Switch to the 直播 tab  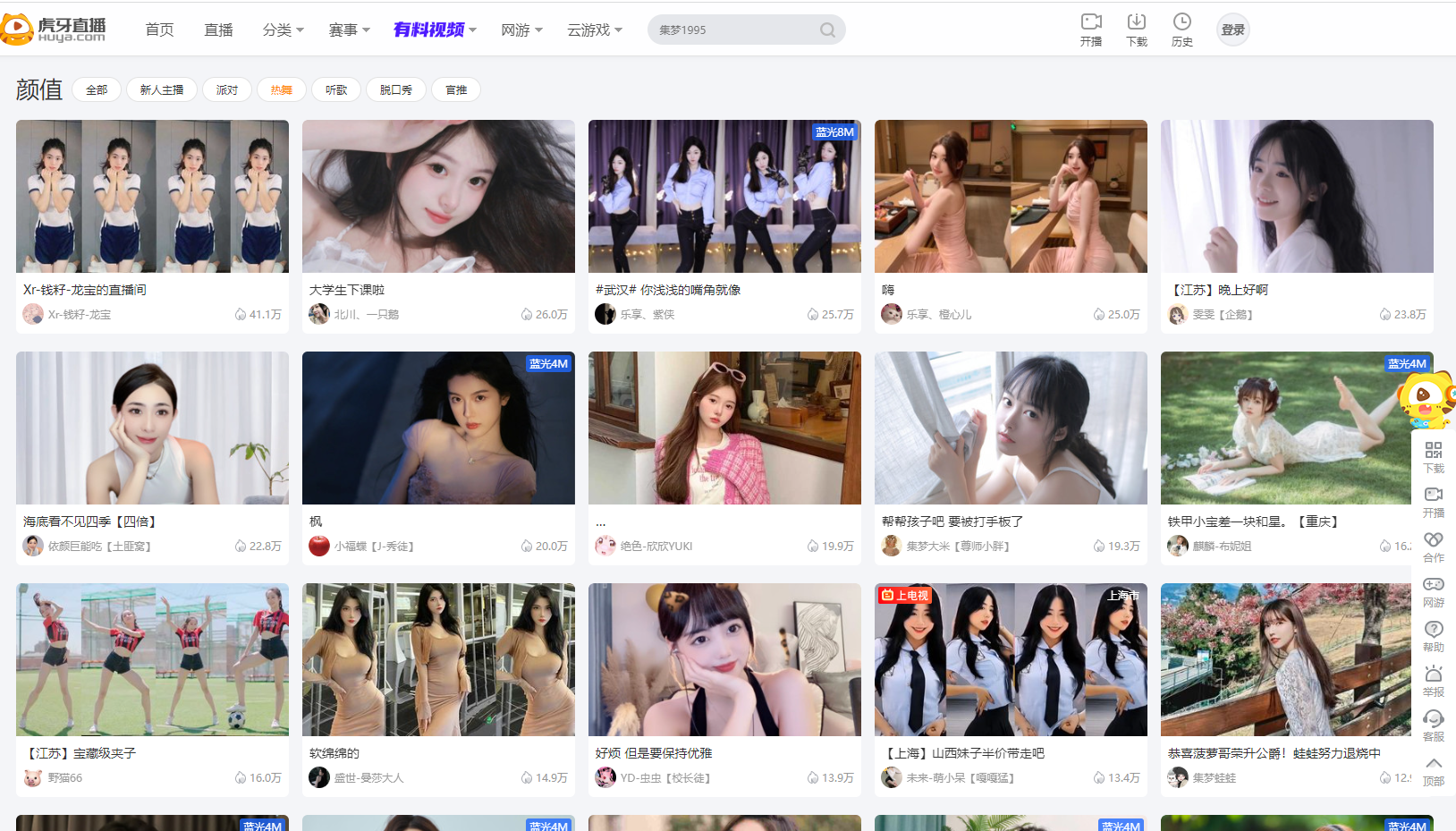[x=218, y=30]
